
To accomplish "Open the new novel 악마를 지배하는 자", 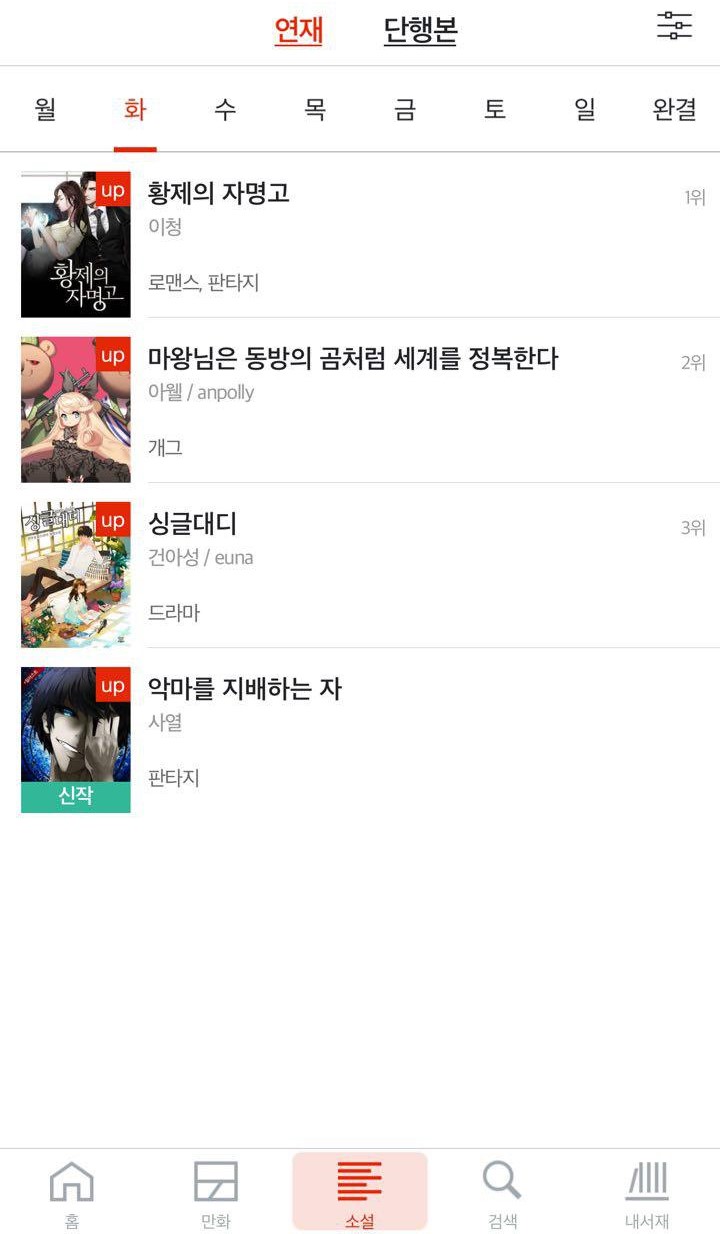I will (244, 688).
